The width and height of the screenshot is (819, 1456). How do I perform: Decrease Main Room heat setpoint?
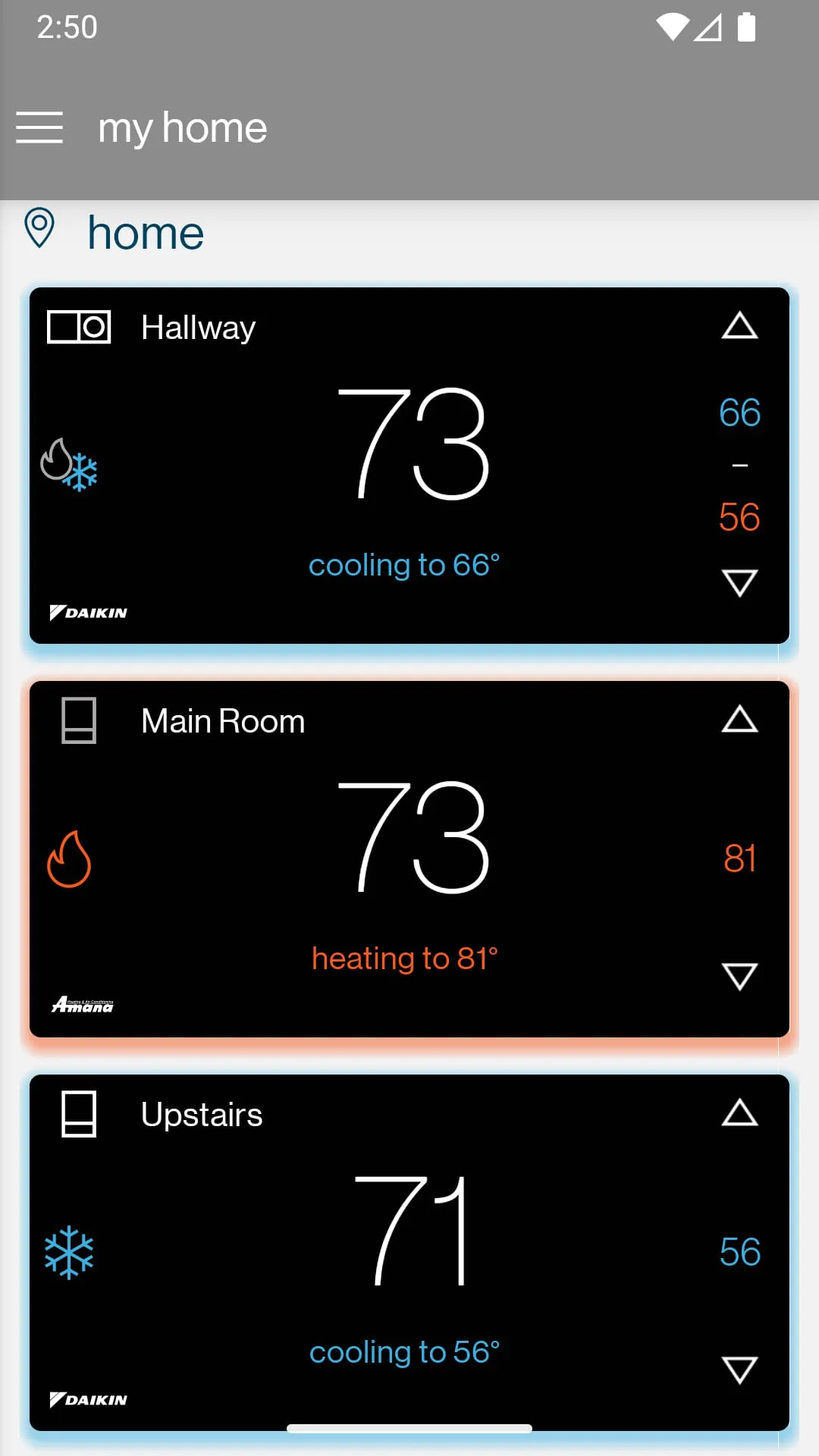[739, 977]
